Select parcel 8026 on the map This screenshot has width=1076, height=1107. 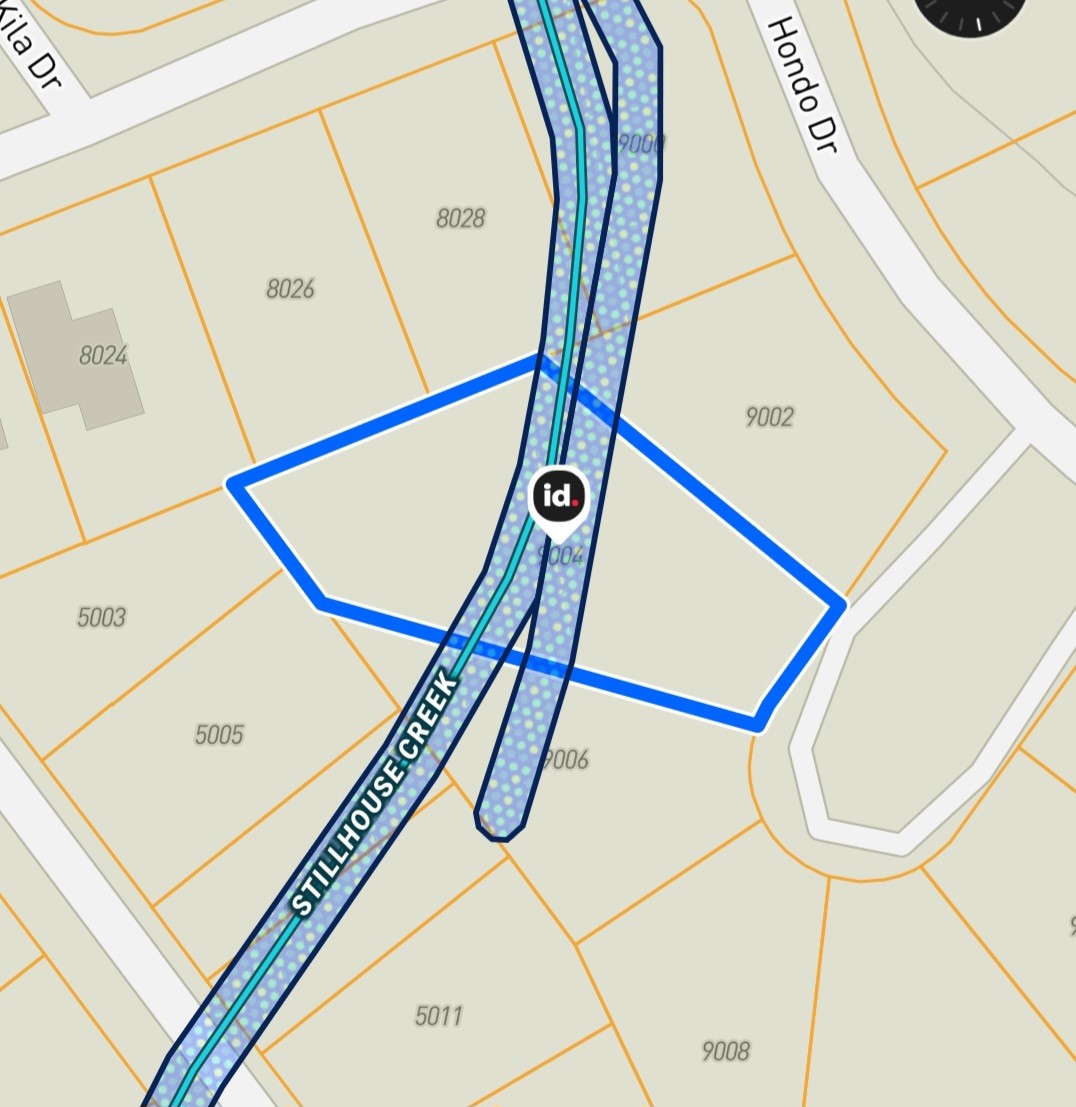(x=290, y=289)
